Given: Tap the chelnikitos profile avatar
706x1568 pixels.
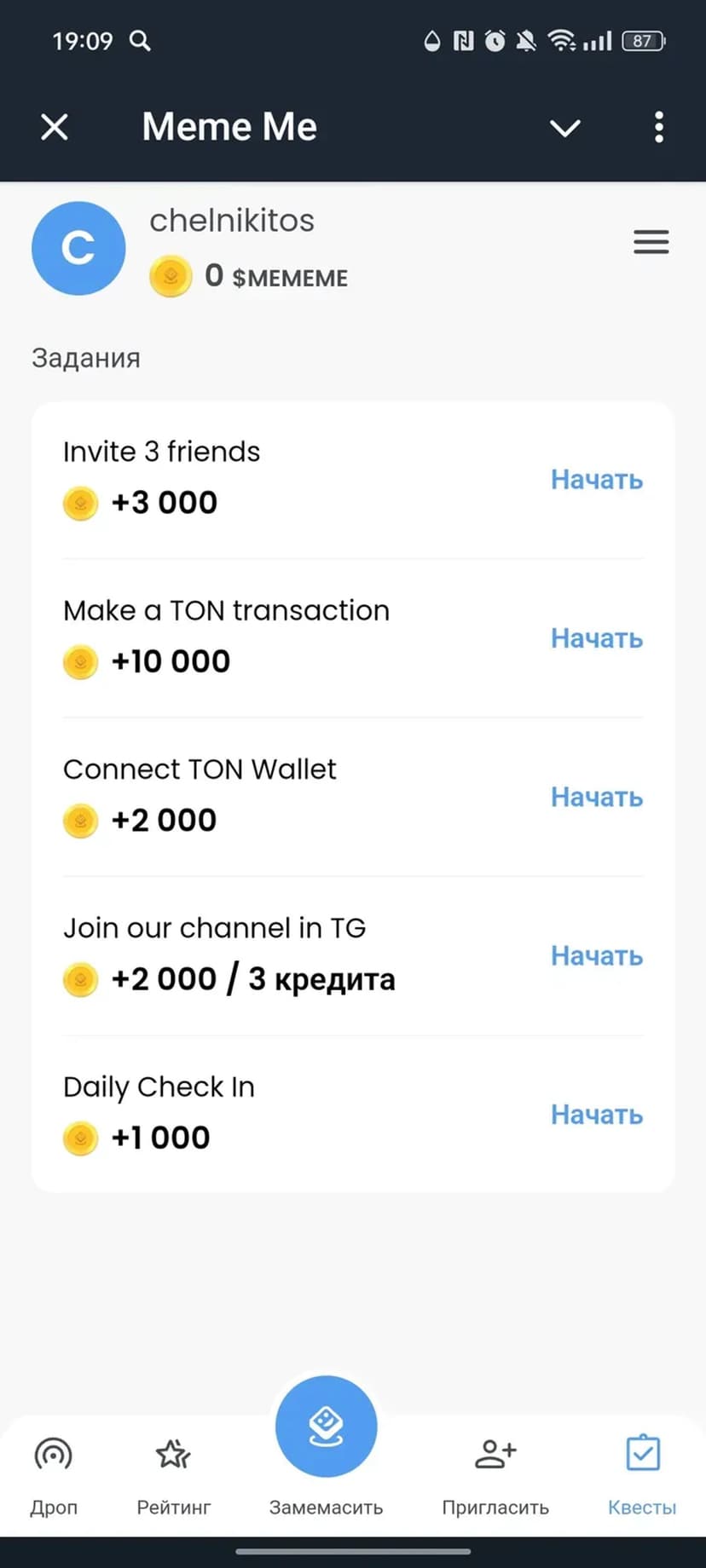Looking at the screenshot, I should pos(78,248).
